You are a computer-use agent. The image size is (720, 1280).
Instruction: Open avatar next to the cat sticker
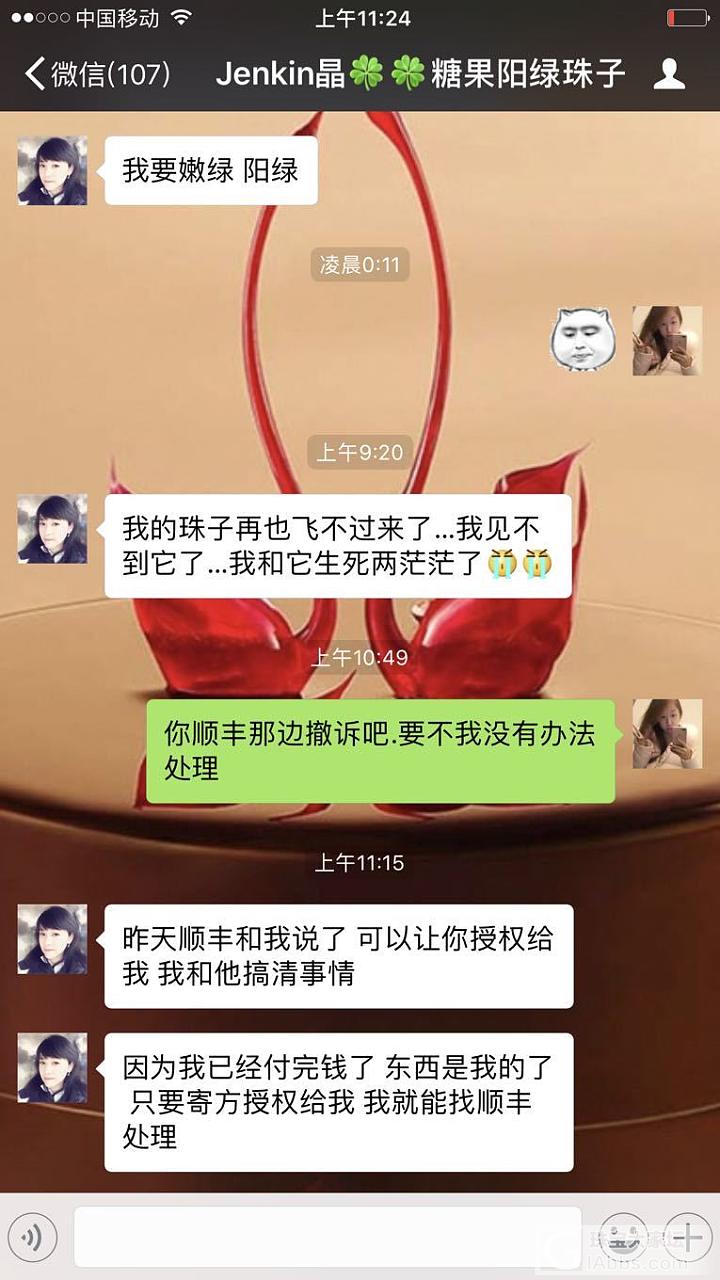667,341
